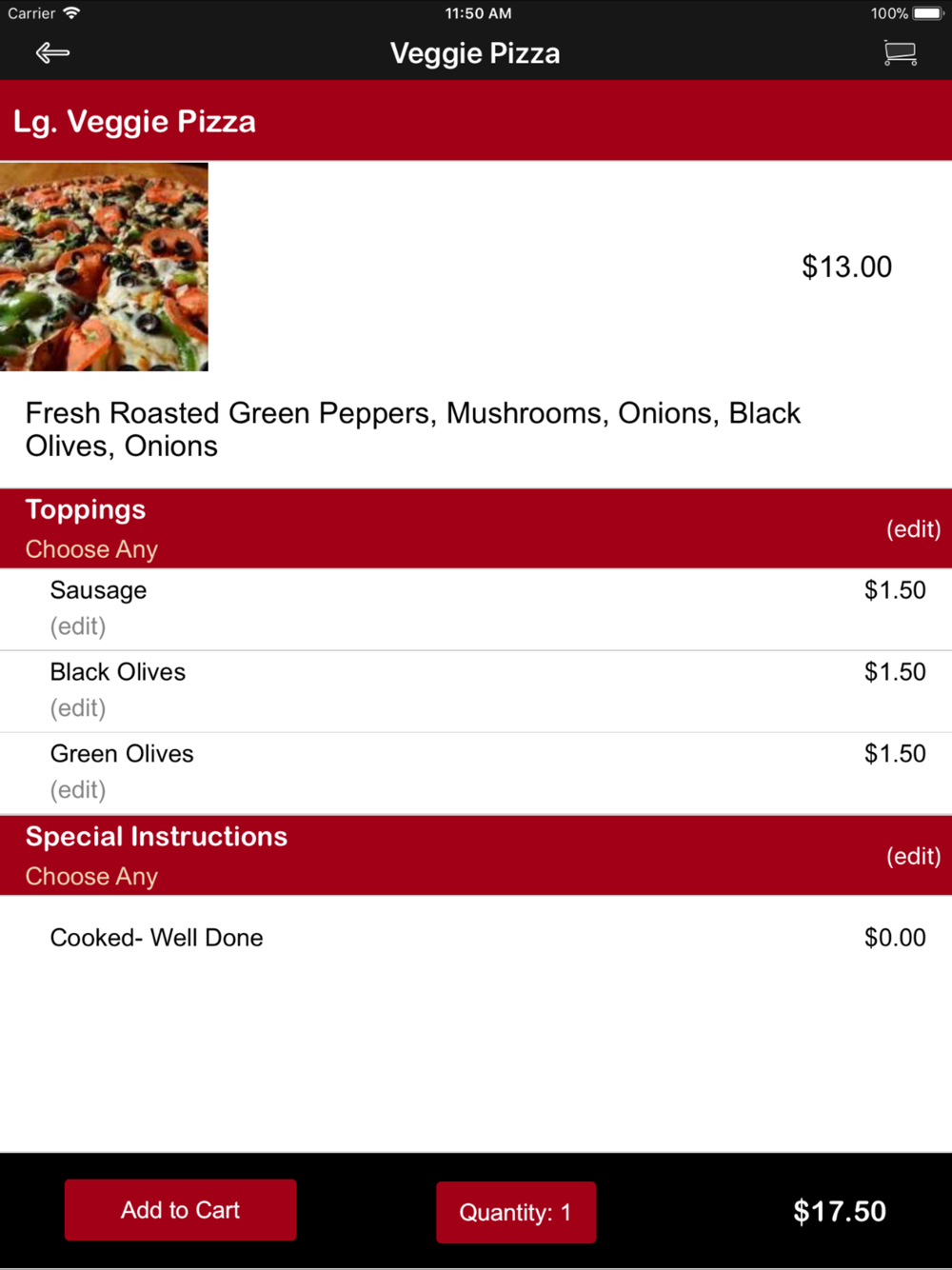
Task: Edit the Special Instructions section
Action: point(913,857)
